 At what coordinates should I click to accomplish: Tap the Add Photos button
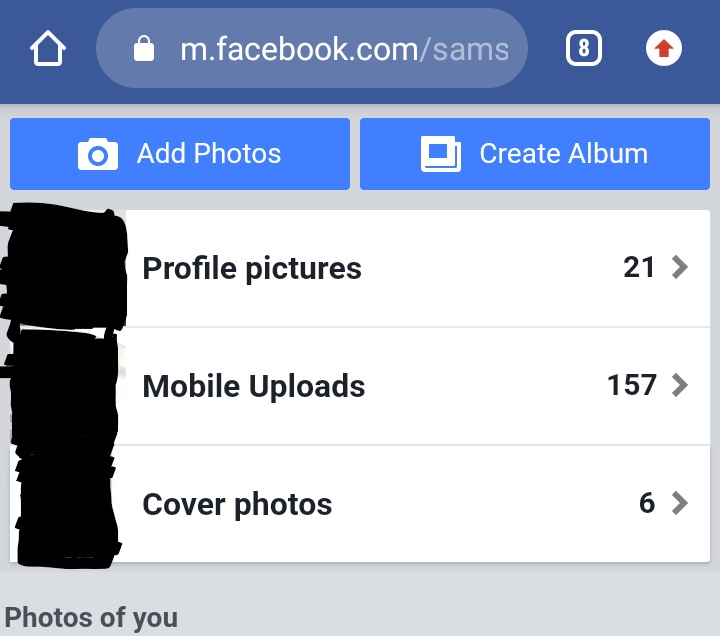point(180,154)
